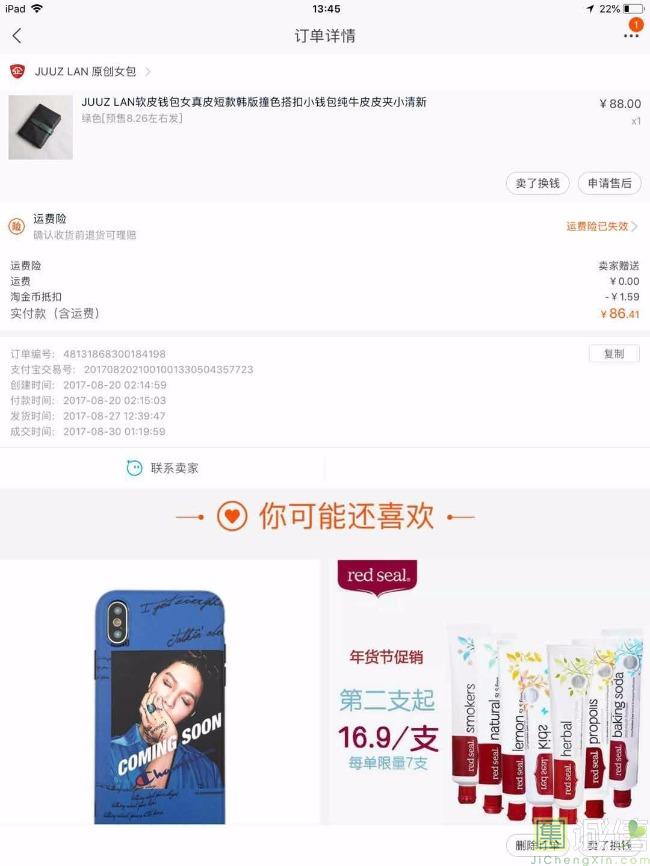Open the three-dot overflow menu
Viewport: 650px width, 866px height.
tap(631, 35)
